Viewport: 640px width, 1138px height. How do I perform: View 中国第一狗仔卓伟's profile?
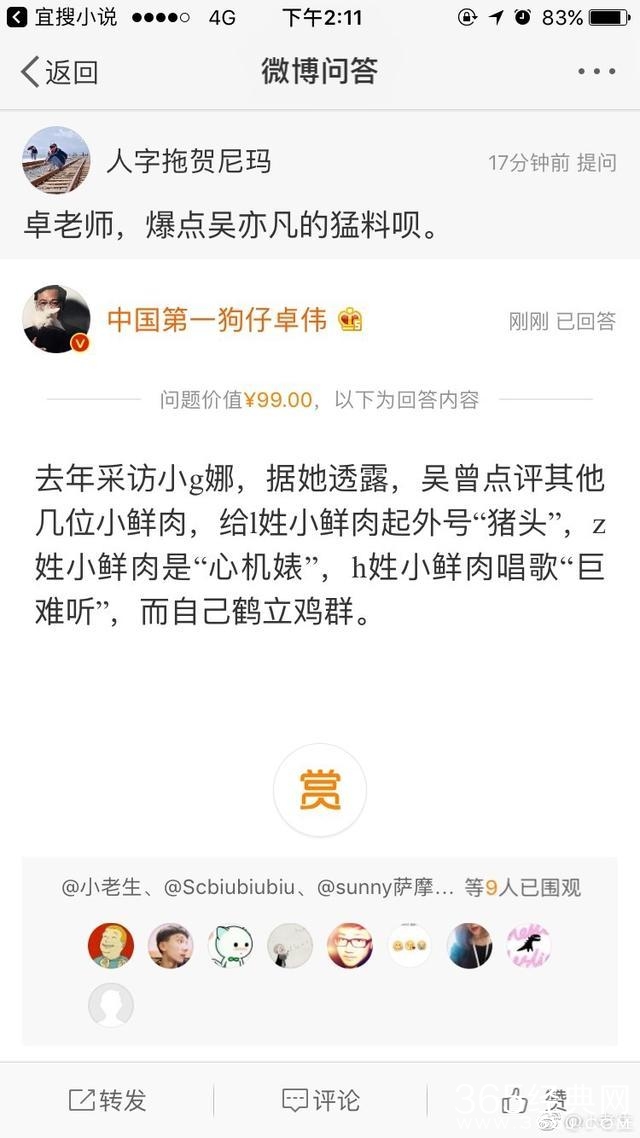217,320
